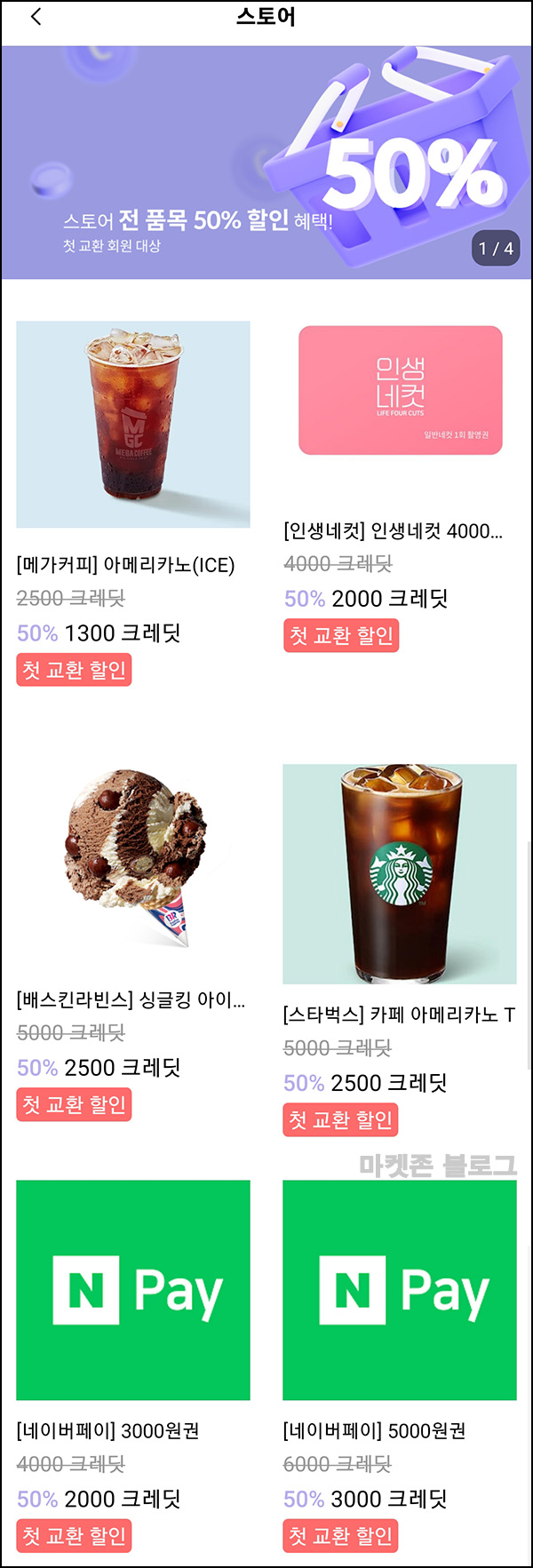Choose the 네이버페이 5000원권 voucher

tap(400, 1290)
